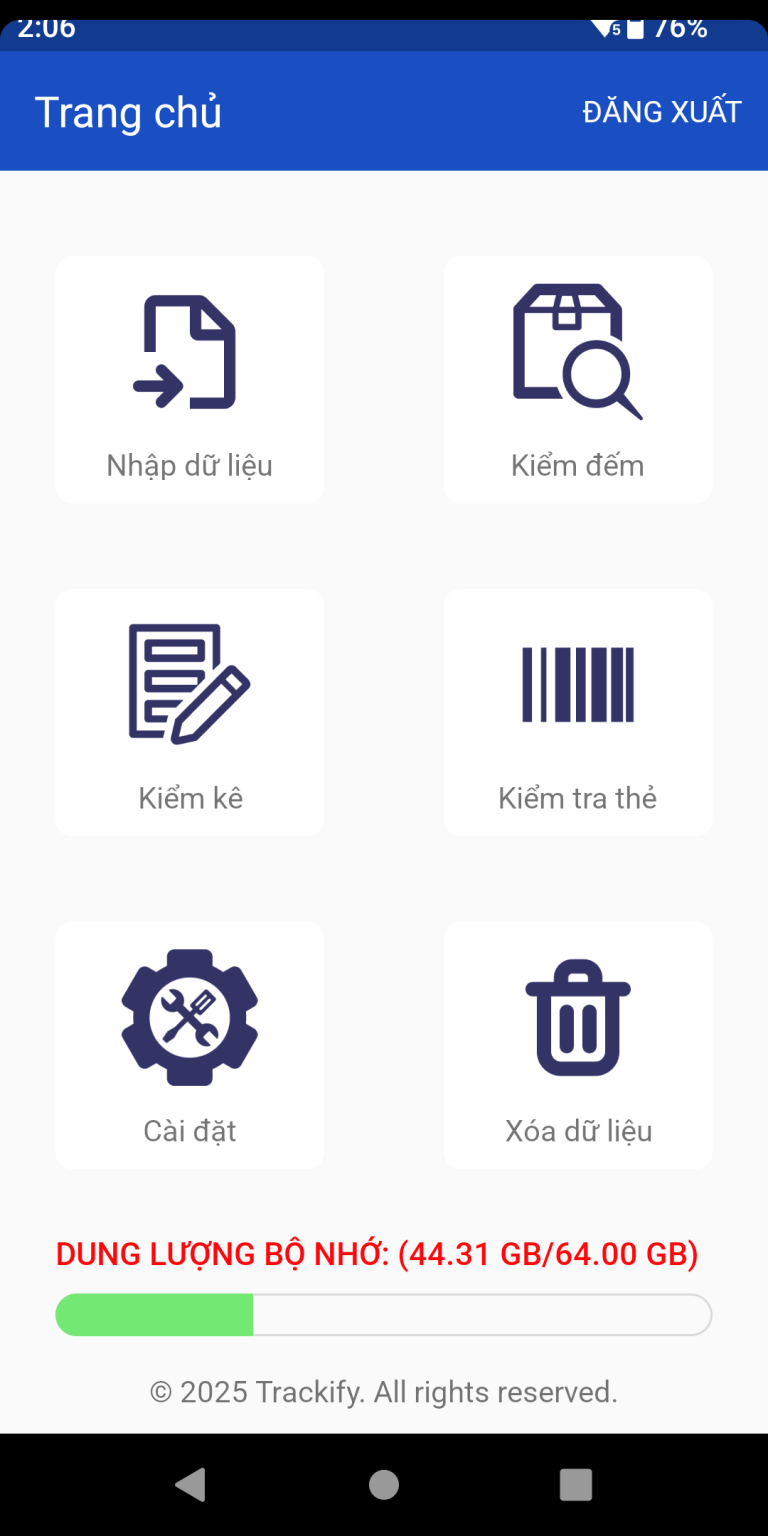Click the Trackify copyright footer text

coord(383,1391)
